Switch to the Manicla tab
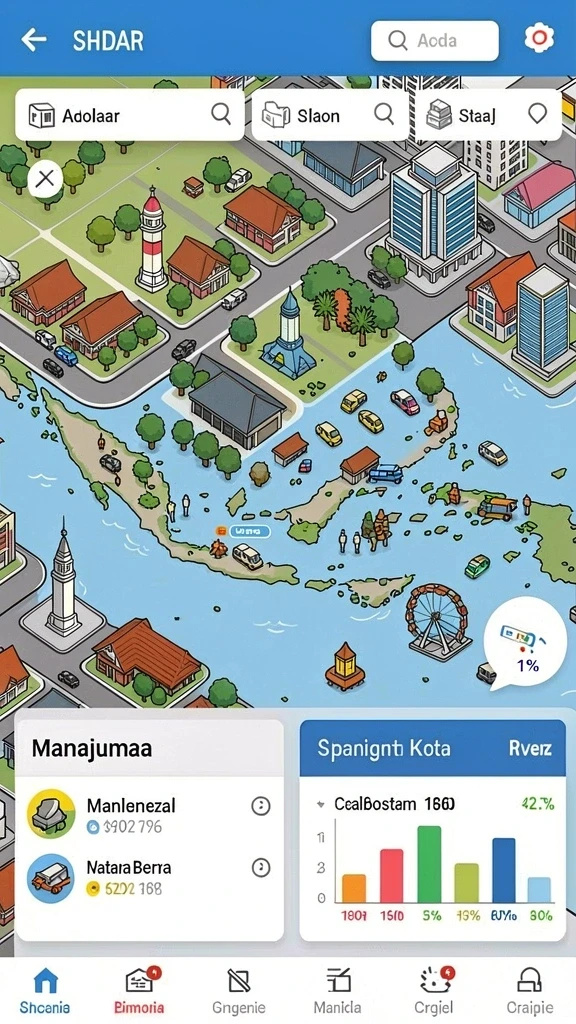 click(338, 991)
